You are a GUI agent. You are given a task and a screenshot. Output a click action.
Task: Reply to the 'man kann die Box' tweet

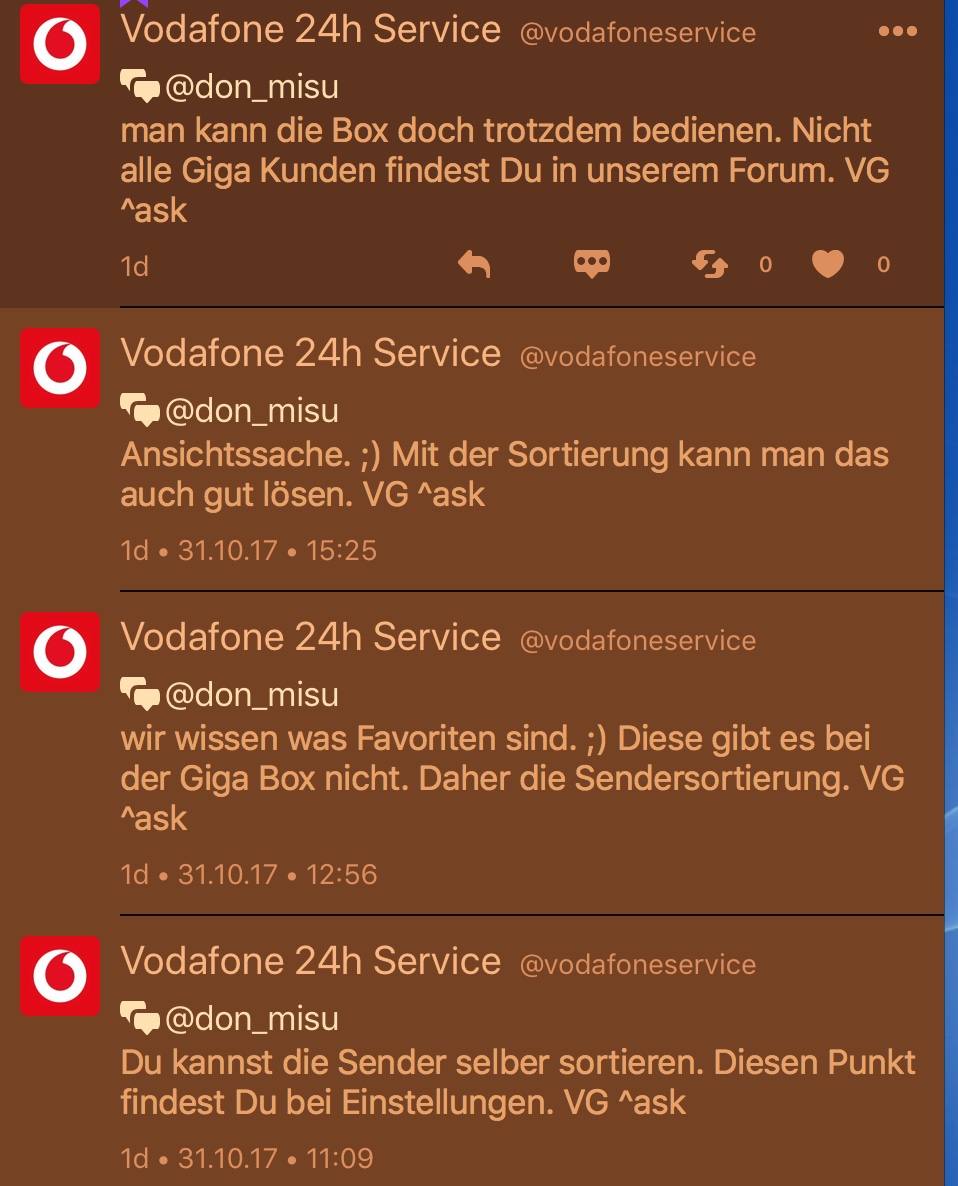[x=474, y=264]
